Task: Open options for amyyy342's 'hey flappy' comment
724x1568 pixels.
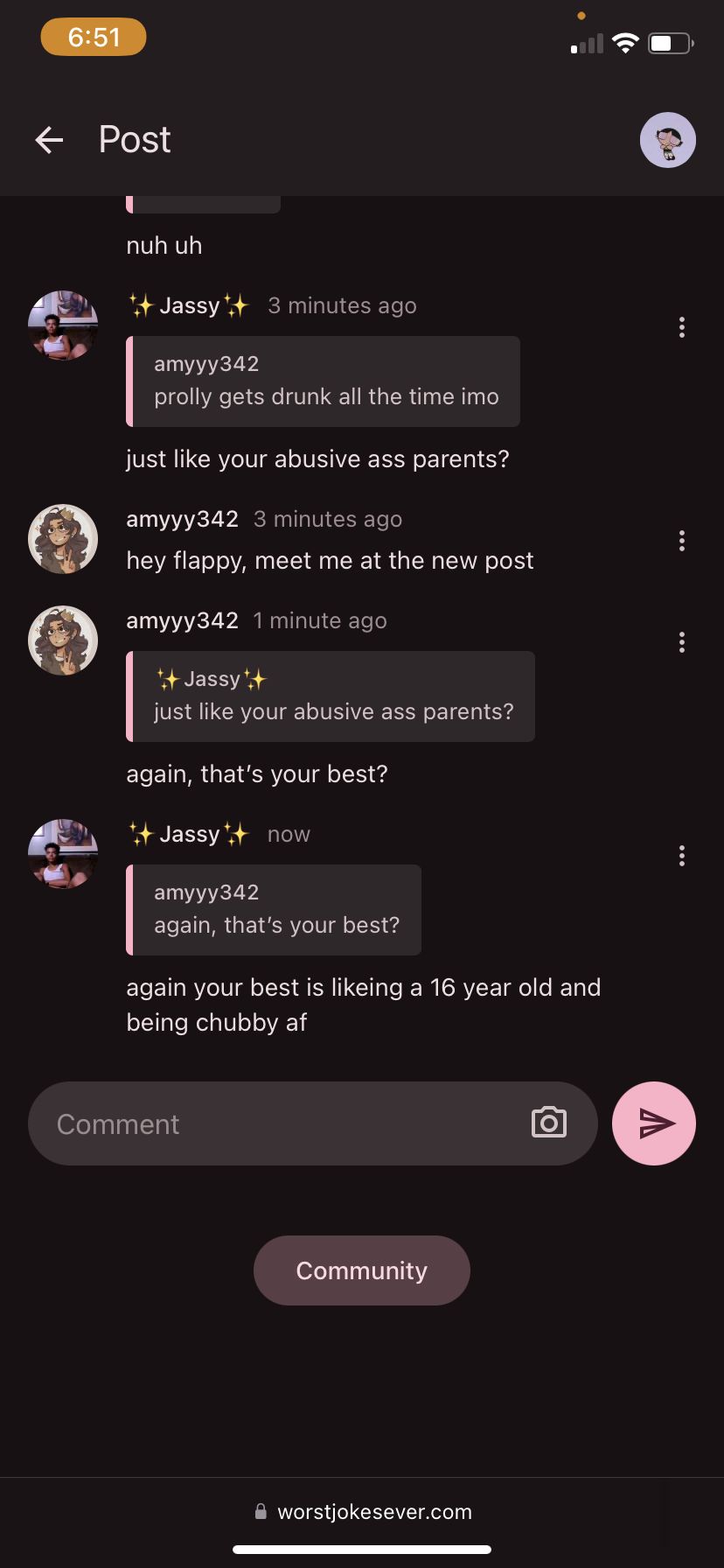Action: coord(681,541)
